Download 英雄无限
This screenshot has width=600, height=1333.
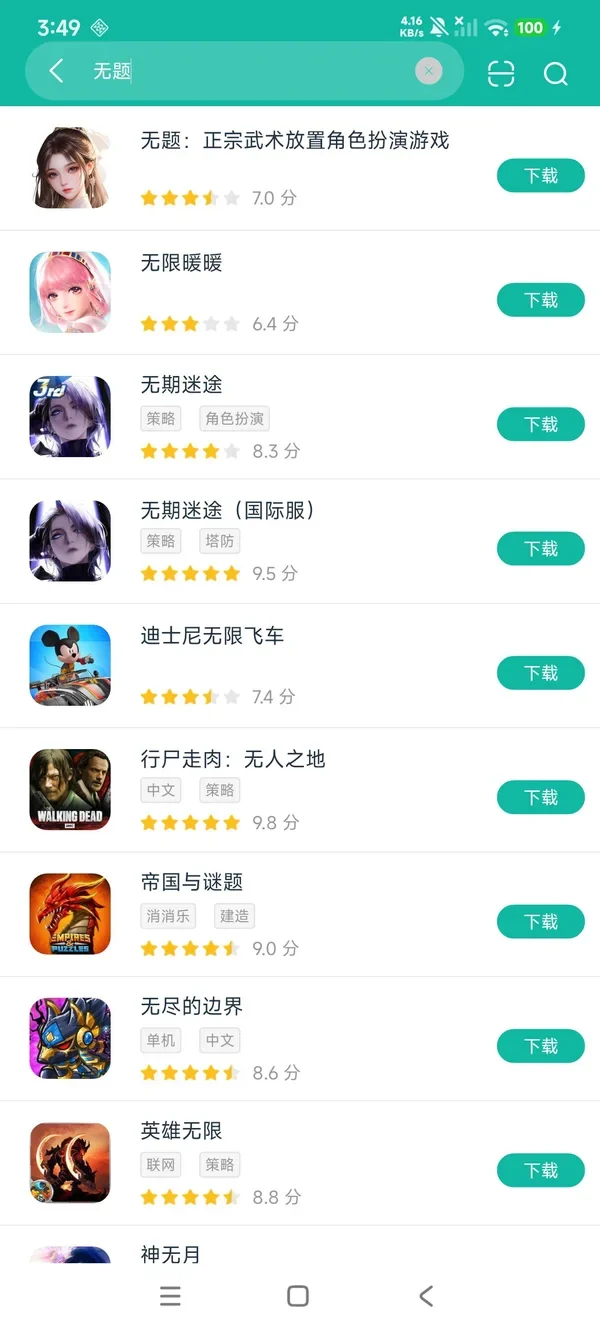pos(541,1170)
